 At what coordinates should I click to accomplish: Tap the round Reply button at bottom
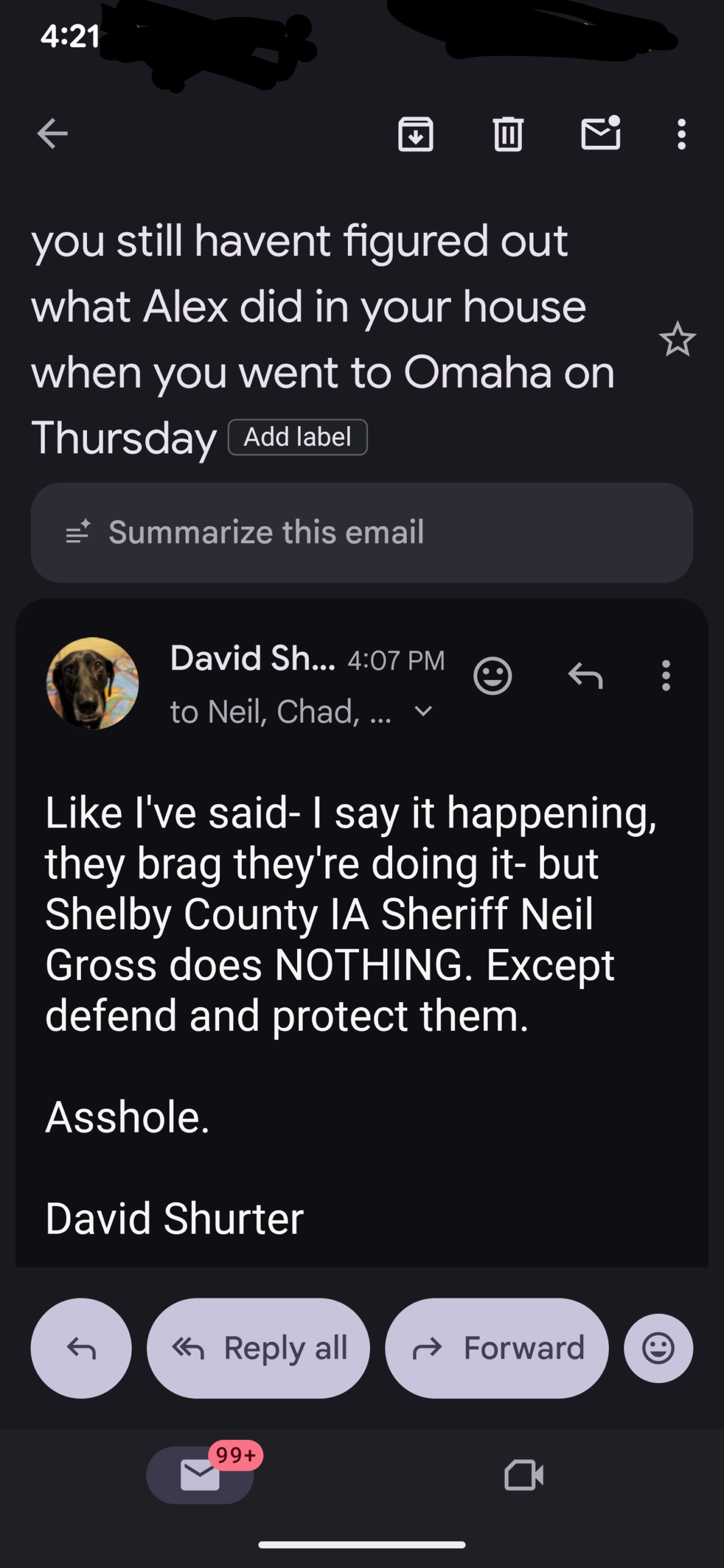[81, 1347]
